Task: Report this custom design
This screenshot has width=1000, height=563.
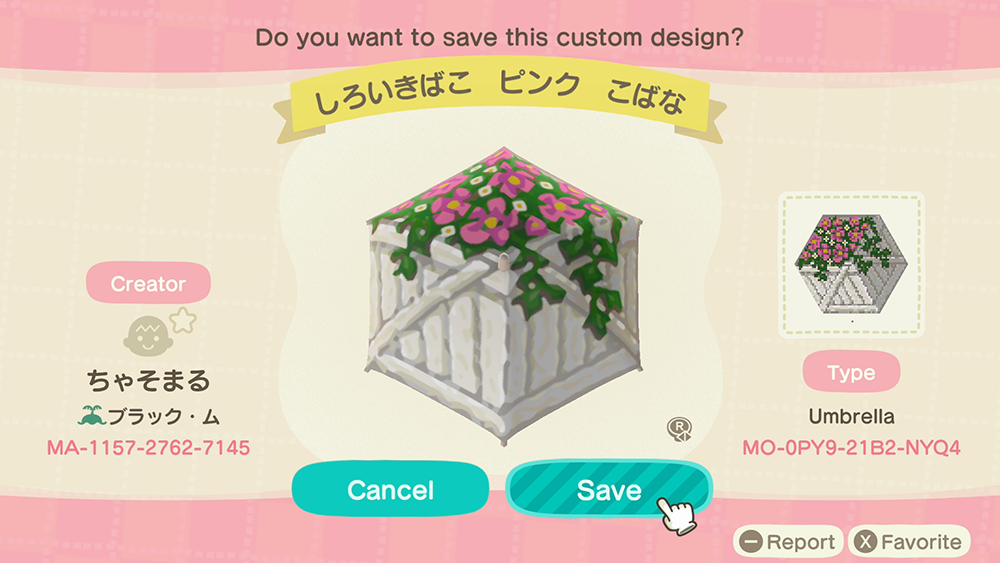Action: [788, 542]
